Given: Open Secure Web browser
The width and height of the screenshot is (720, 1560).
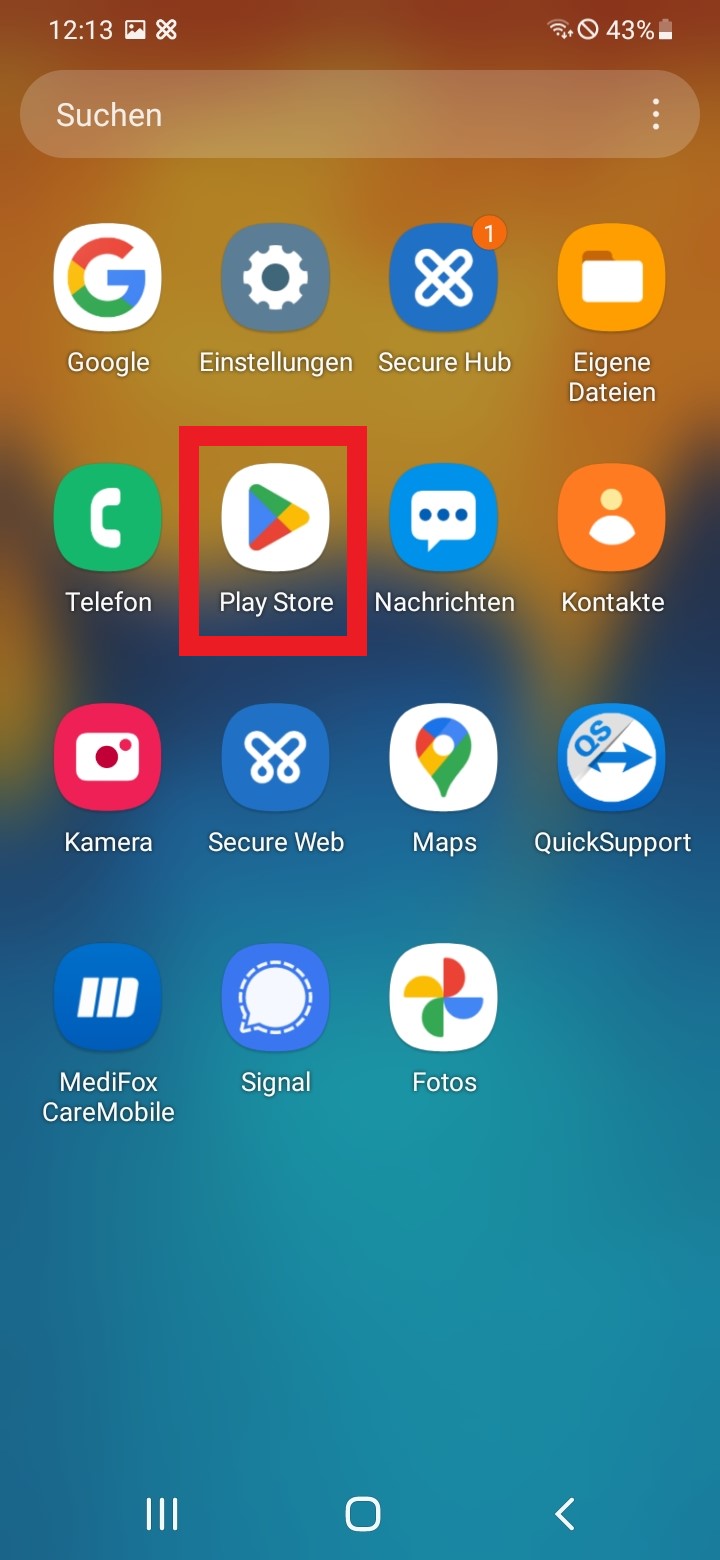Looking at the screenshot, I should 276,758.
